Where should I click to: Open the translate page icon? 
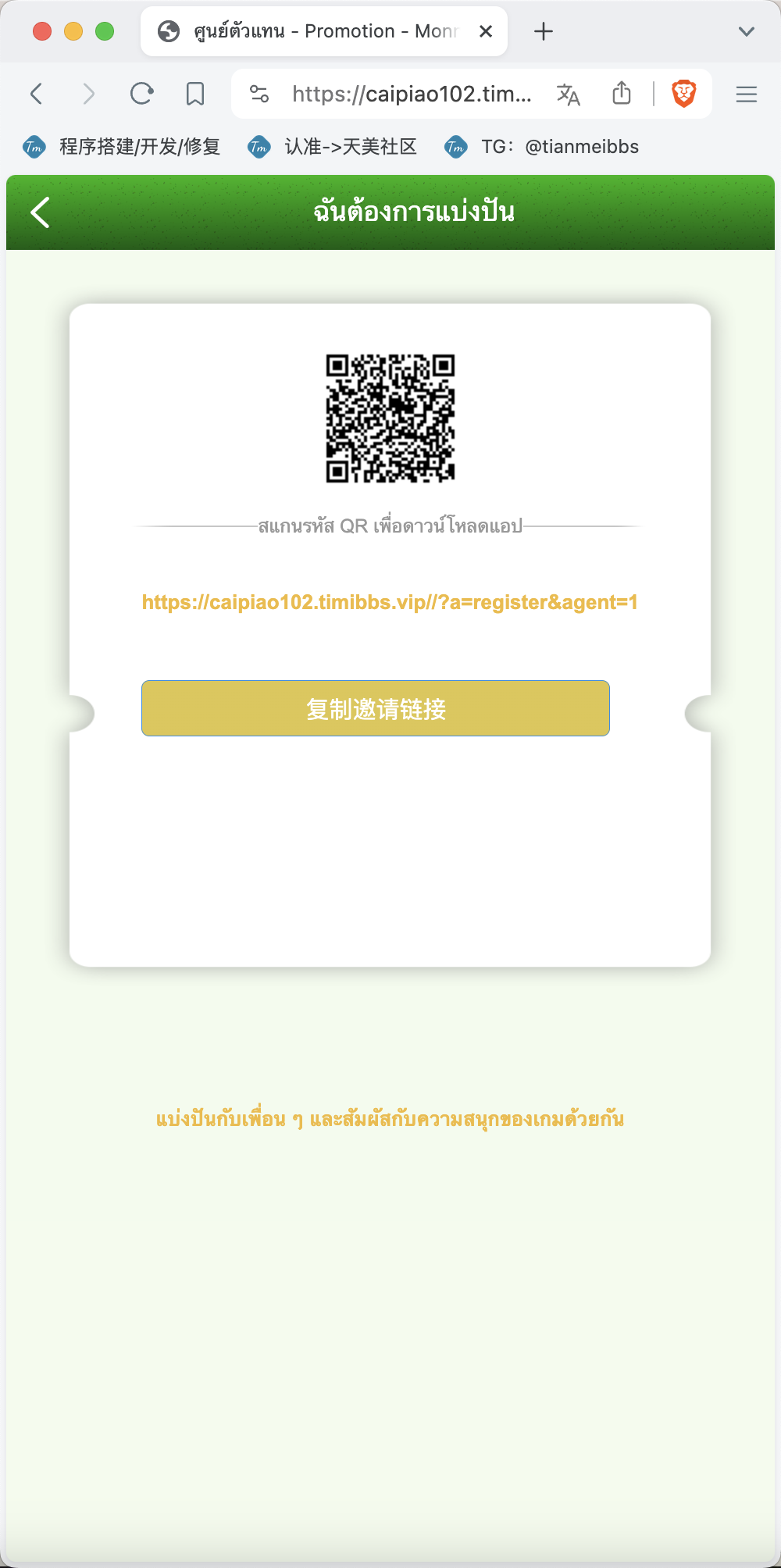[569, 94]
